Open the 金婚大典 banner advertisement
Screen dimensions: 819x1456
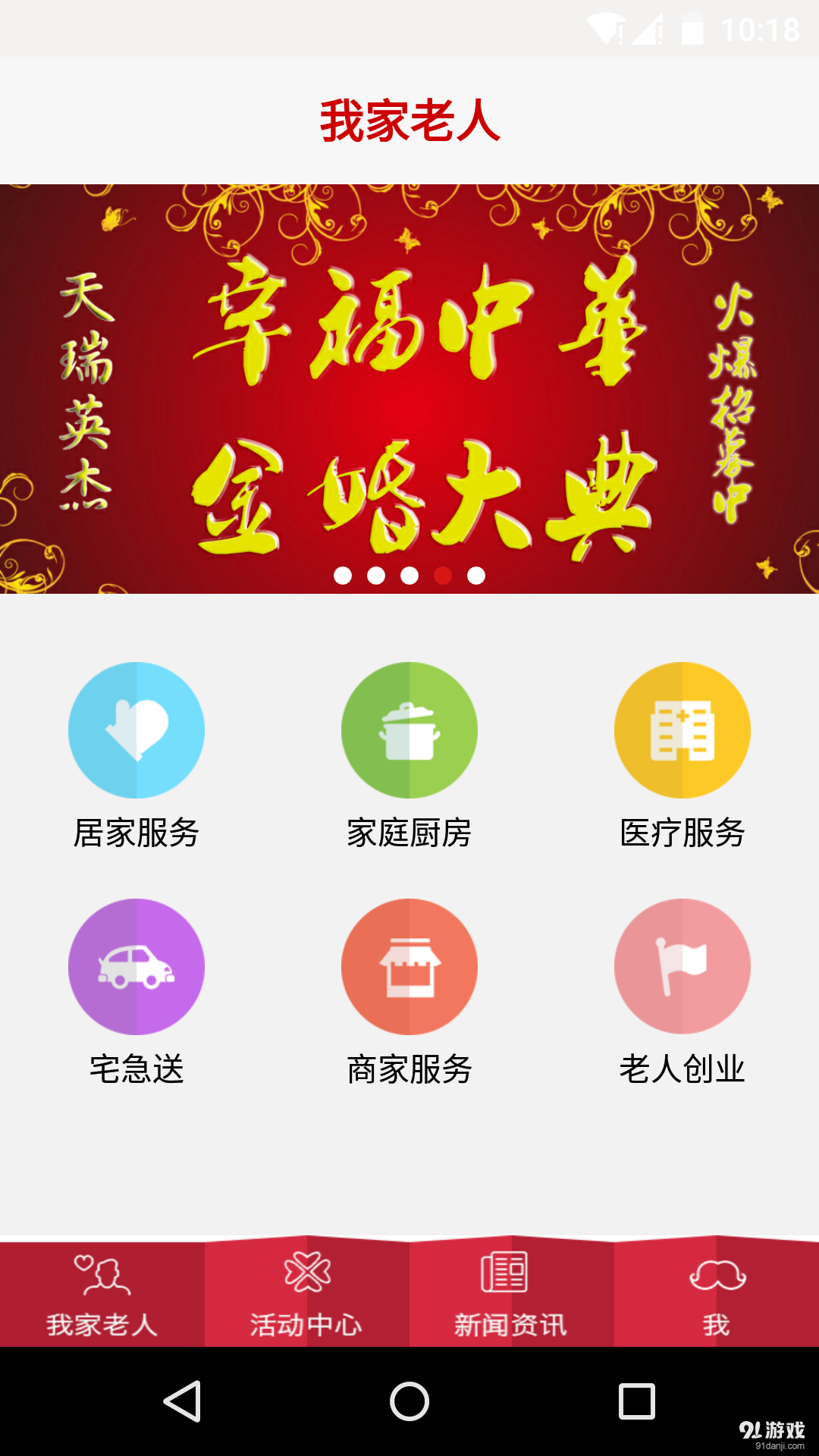click(409, 379)
